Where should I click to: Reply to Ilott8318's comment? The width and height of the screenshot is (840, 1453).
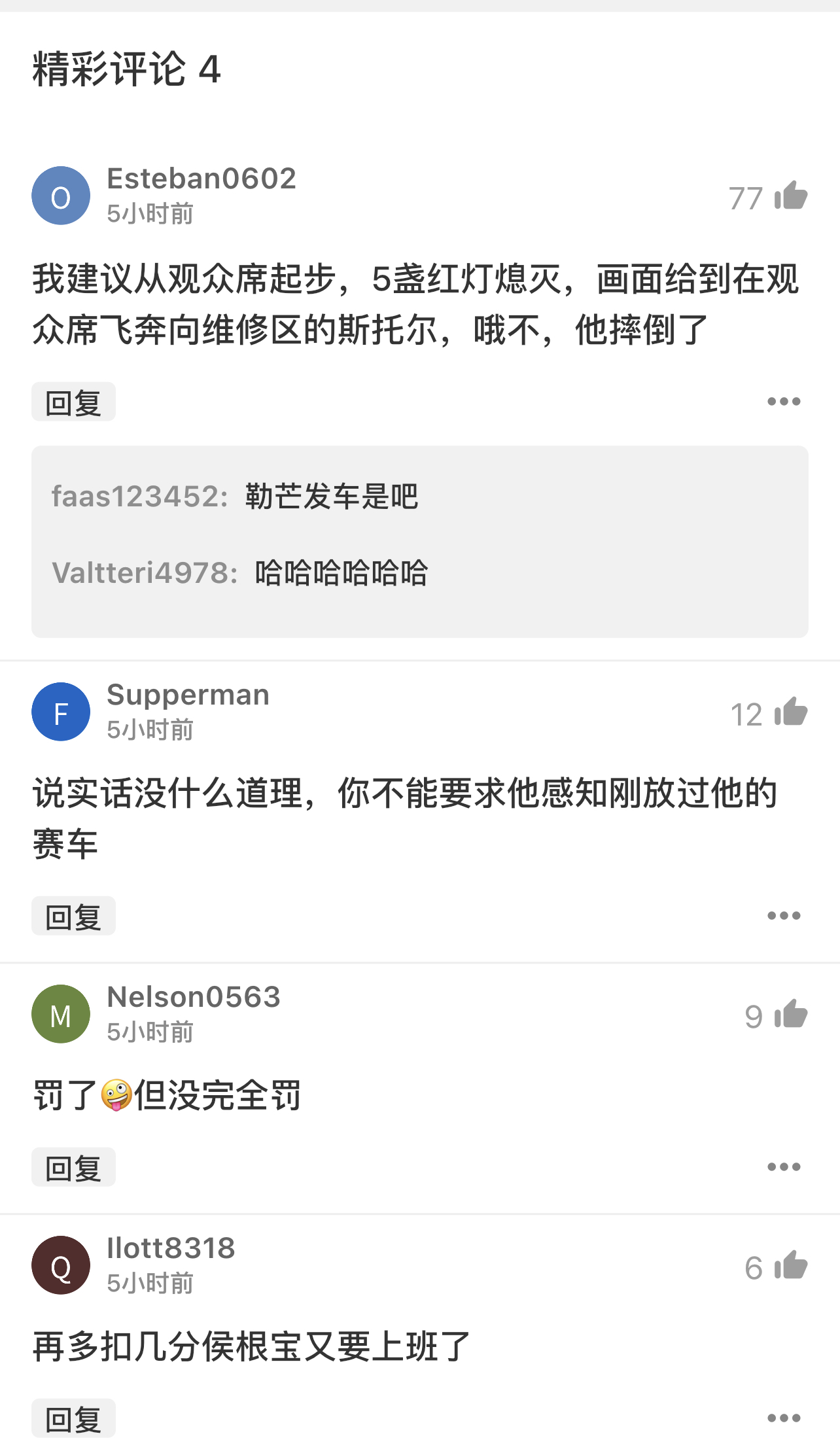click(73, 1418)
